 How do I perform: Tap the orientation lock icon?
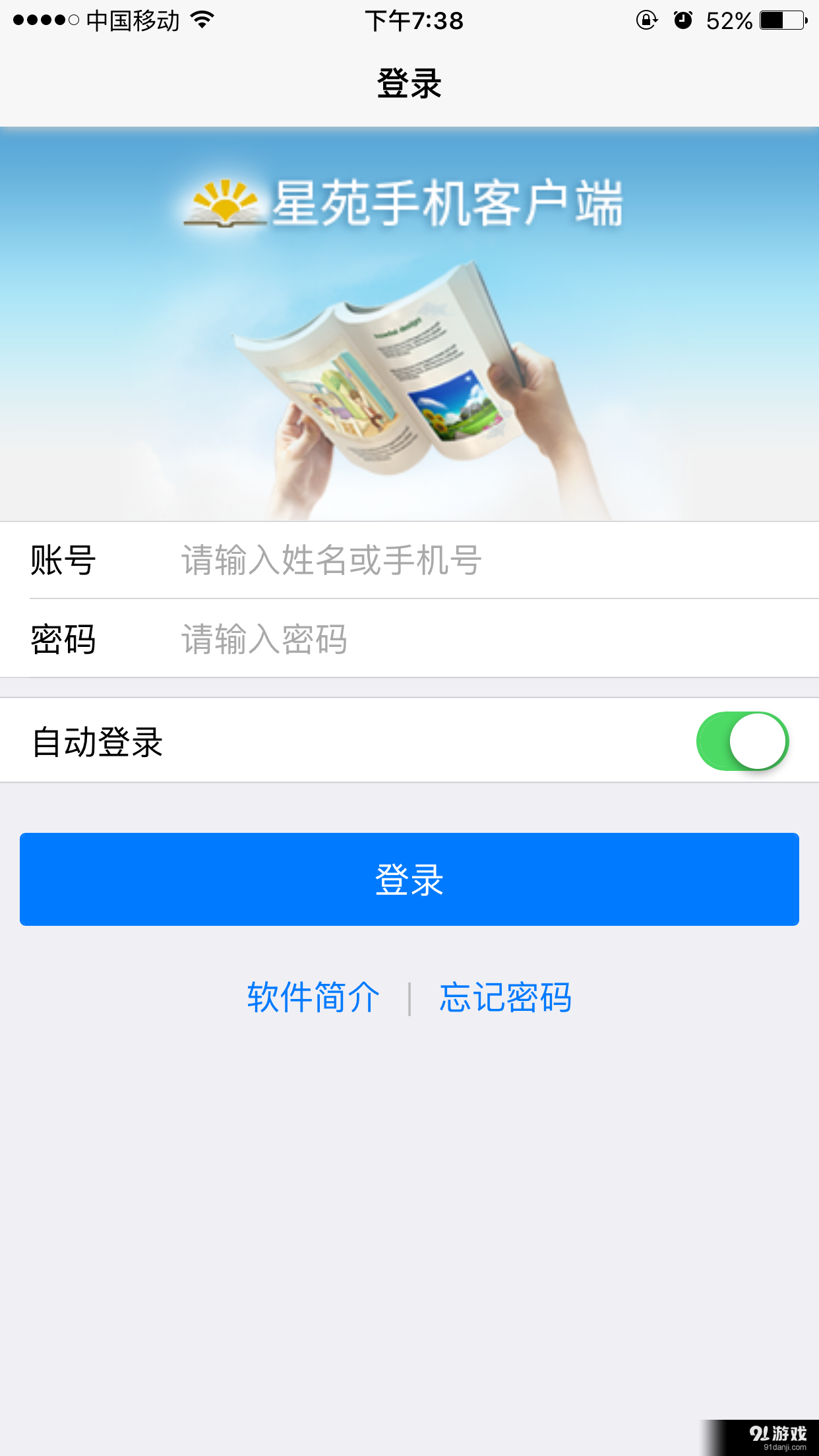pyautogui.click(x=646, y=20)
